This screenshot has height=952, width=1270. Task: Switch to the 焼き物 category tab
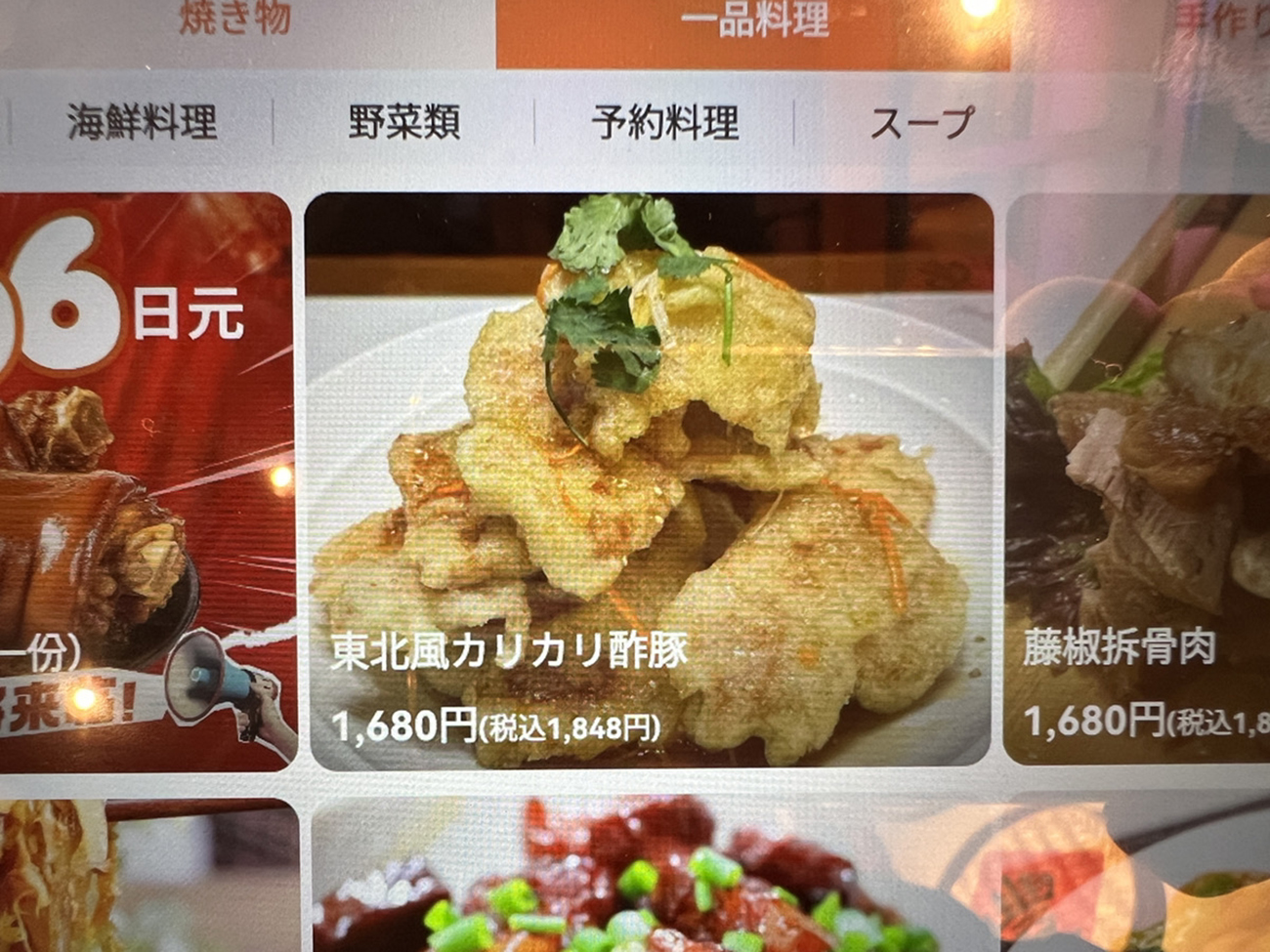pos(234,21)
